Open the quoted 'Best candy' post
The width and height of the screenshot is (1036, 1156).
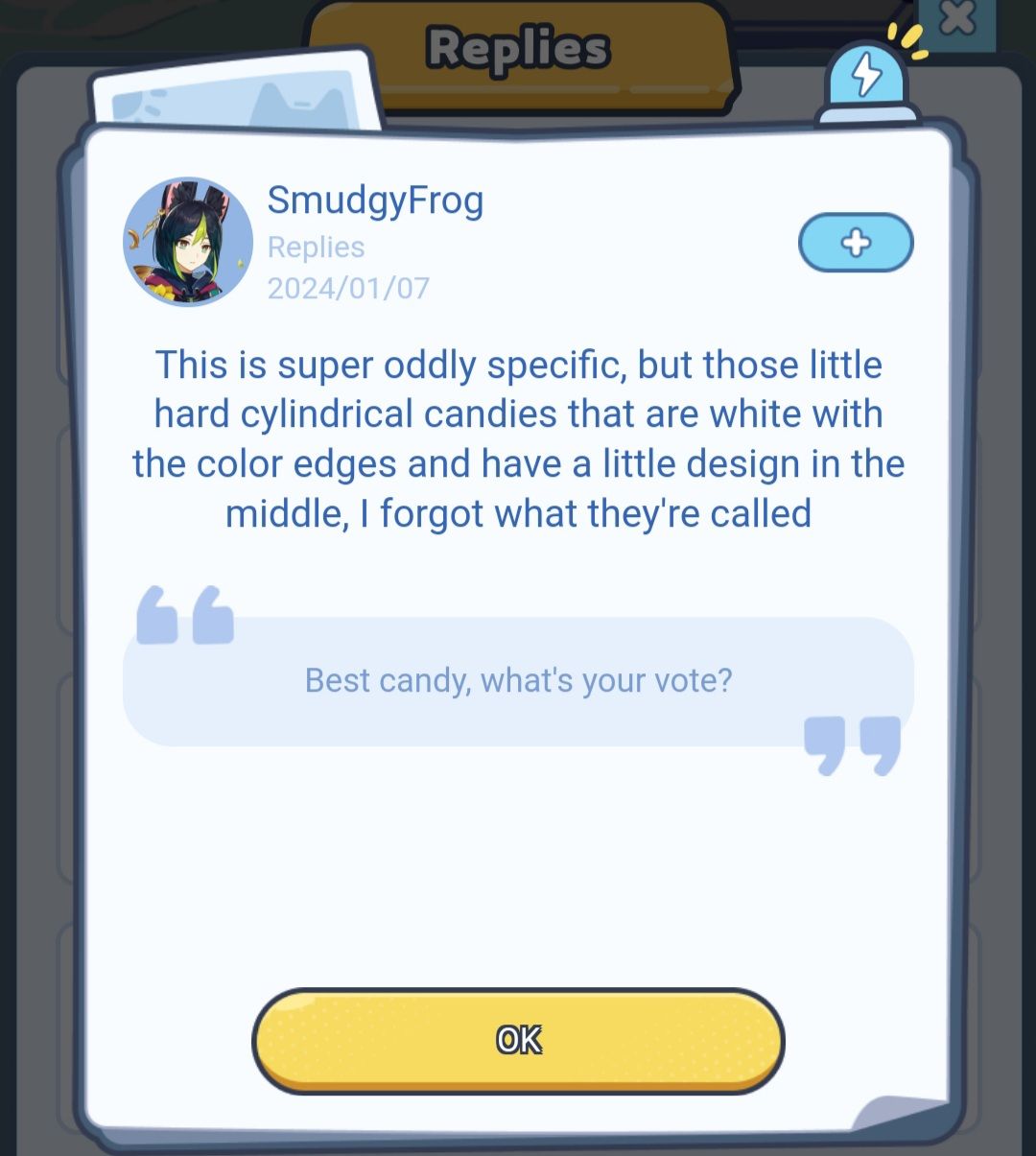point(518,681)
